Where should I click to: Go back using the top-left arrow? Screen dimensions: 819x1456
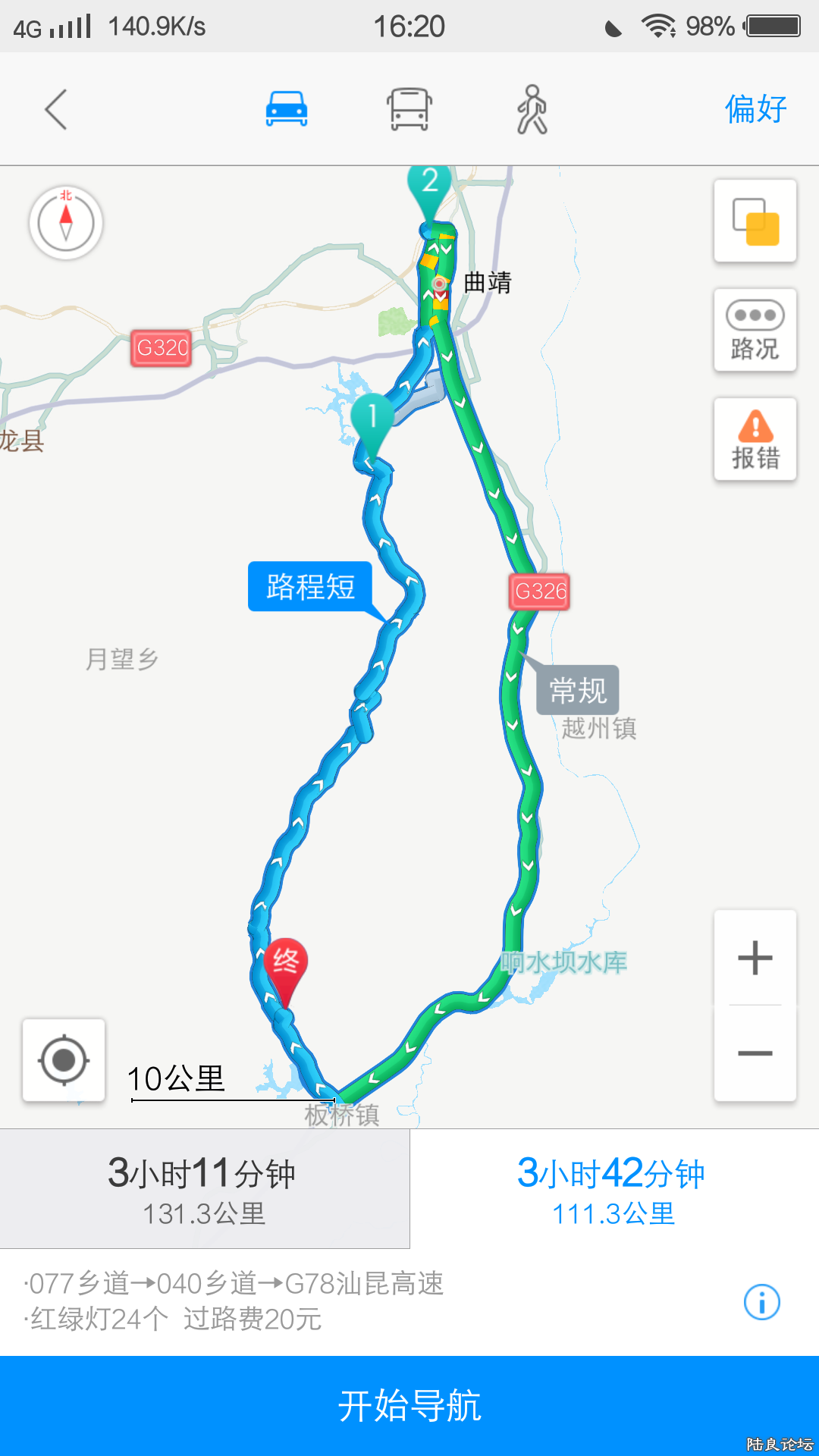tap(56, 109)
